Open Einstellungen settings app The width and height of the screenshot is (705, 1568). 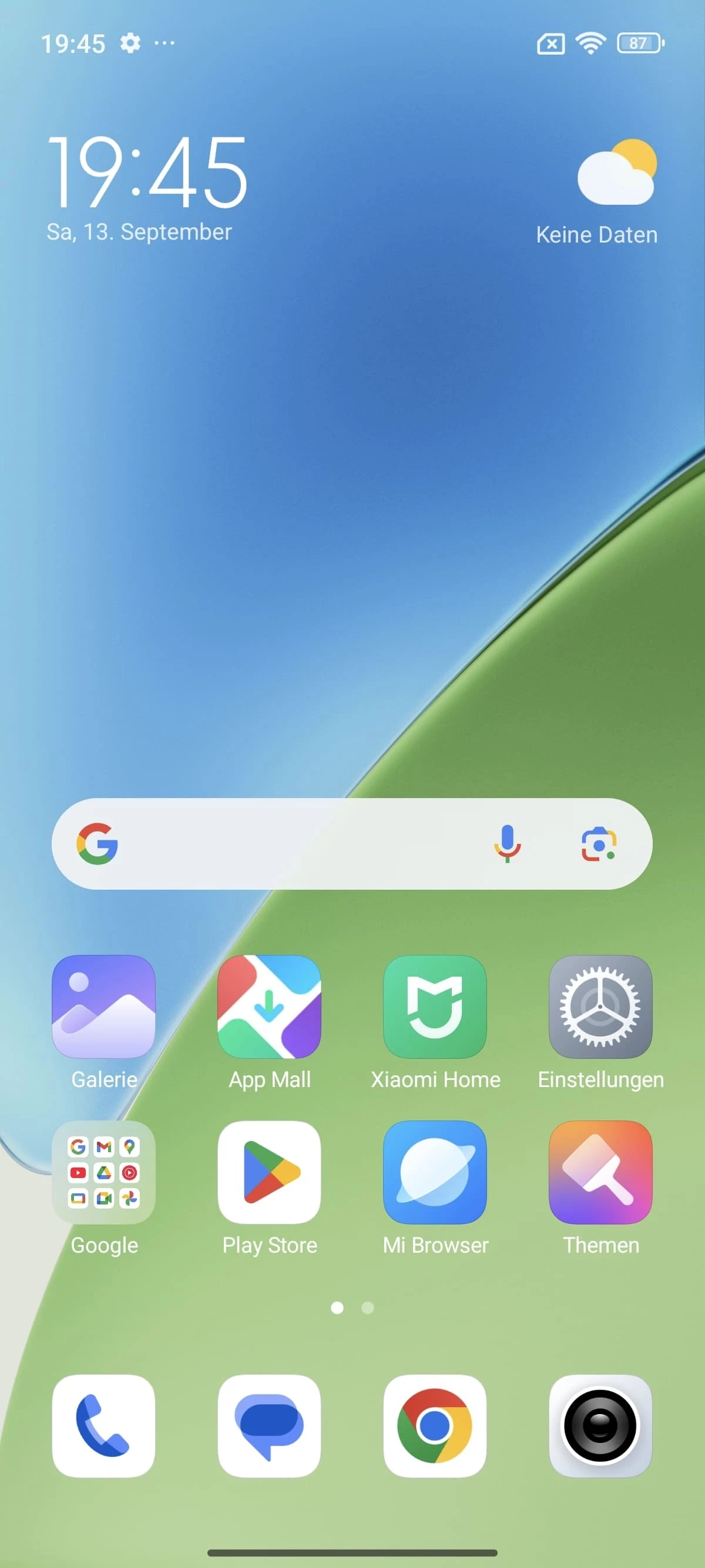(x=600, y=1006)
